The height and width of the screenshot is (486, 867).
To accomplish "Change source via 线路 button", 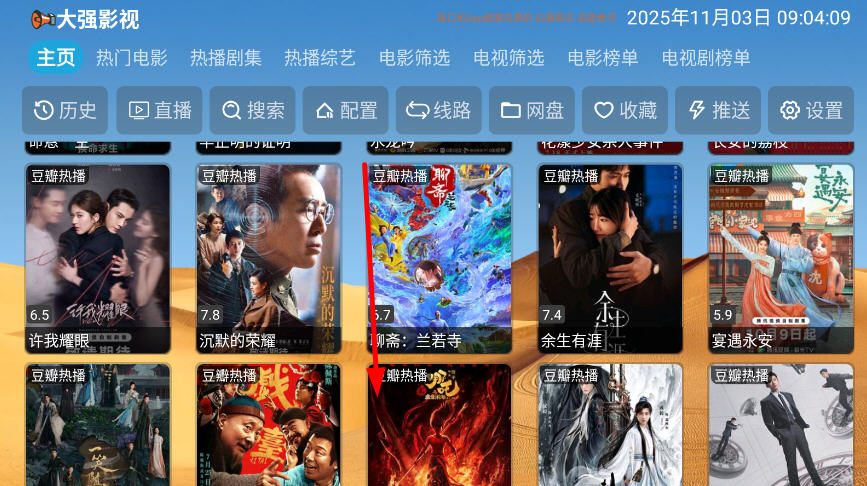I will [x=439, y=110].
